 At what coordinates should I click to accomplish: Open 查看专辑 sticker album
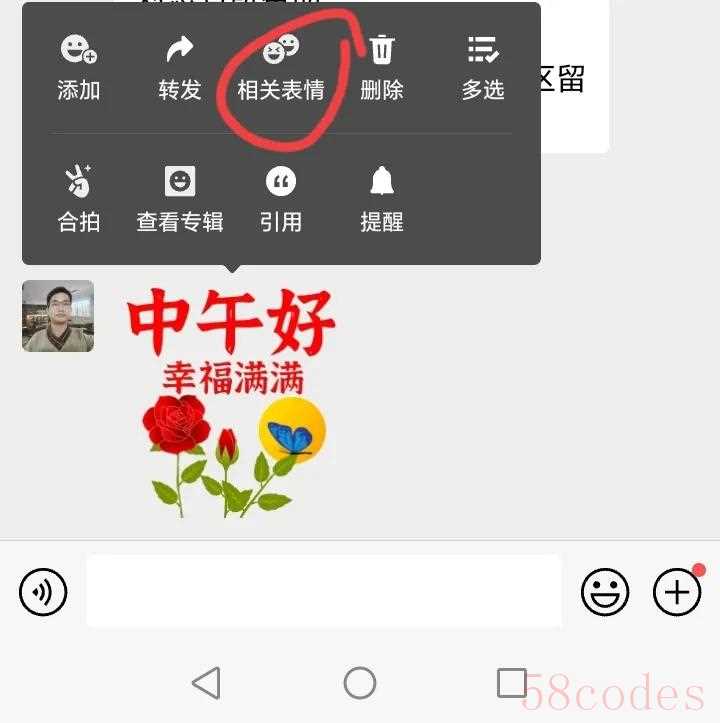(180, 199)
